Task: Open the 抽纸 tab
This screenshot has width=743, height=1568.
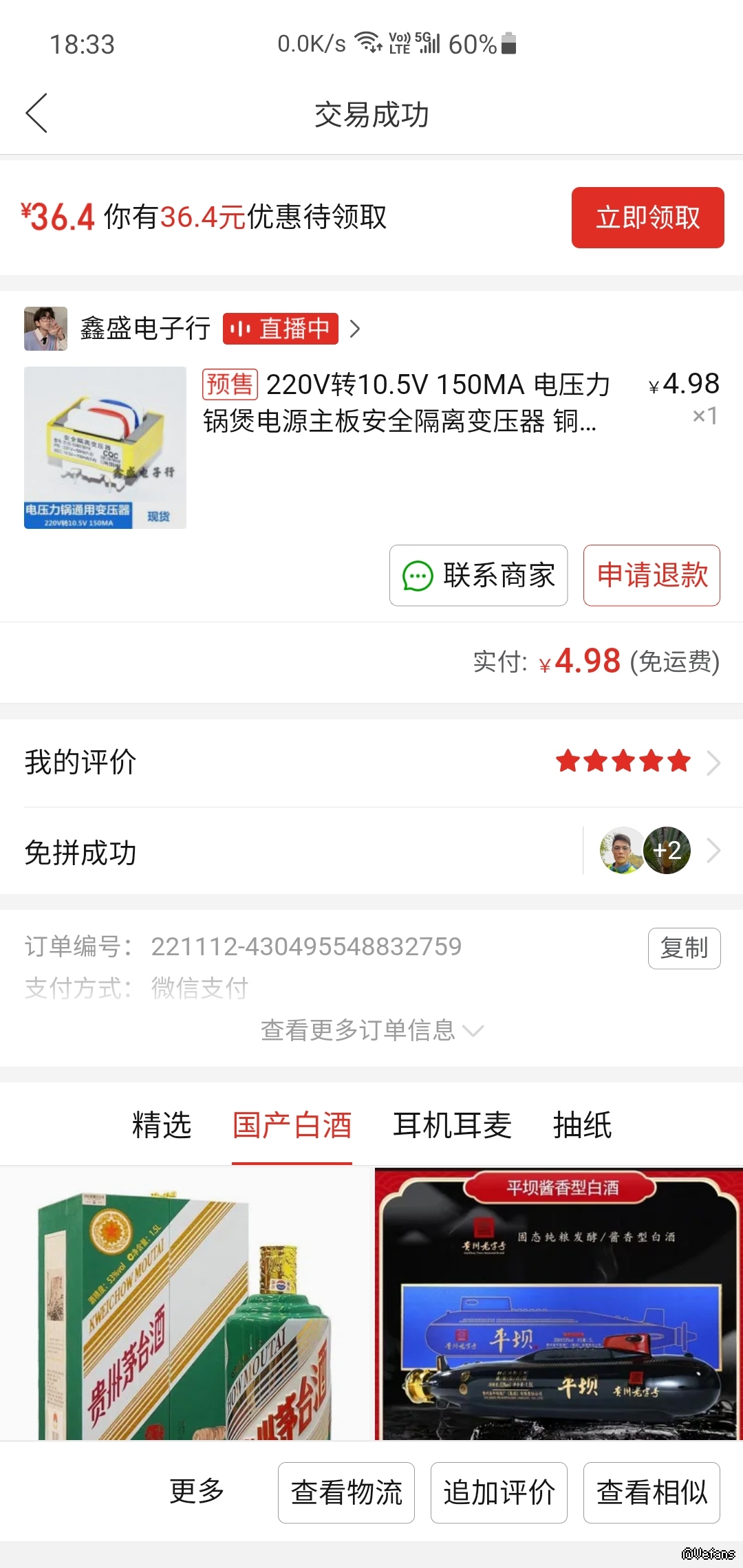Action: (x=582, y=1126)
